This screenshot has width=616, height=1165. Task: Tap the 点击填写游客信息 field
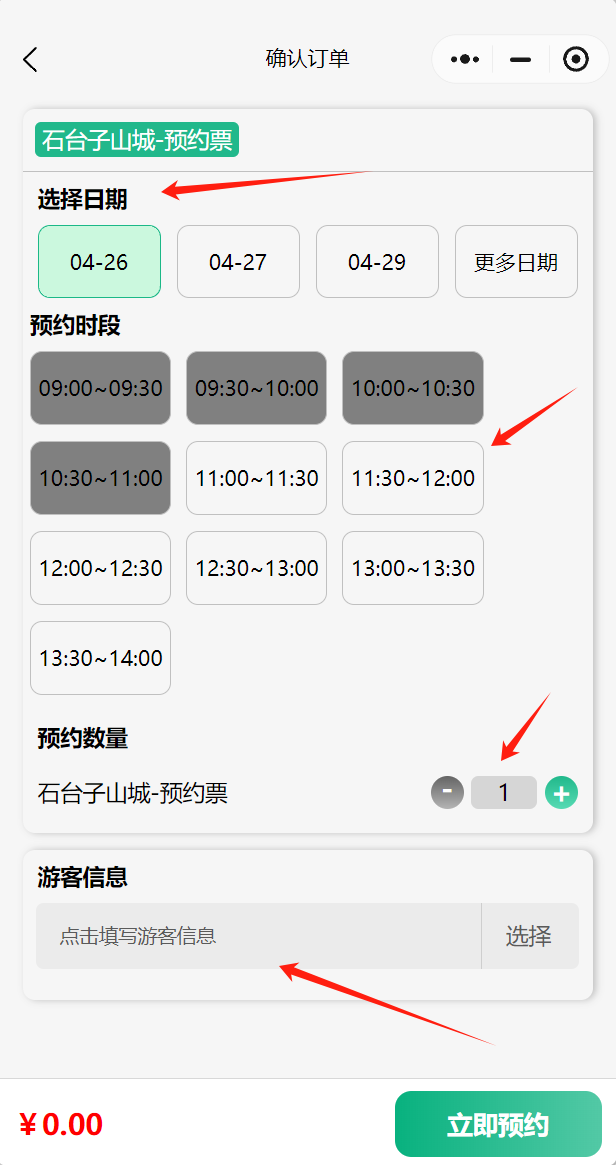[x=259, y=935]
